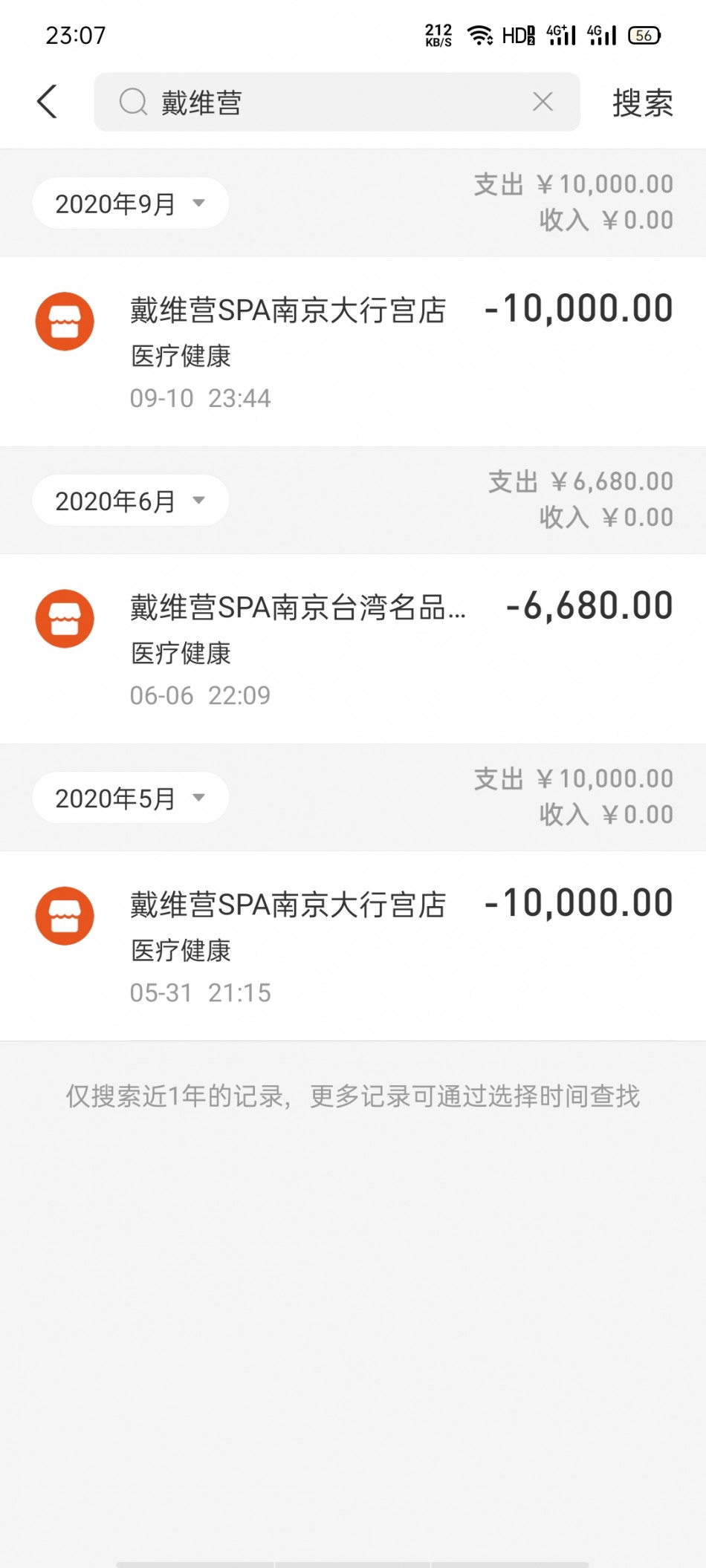
Task: Open the 09-10 23:44 transaction of -10,000.00
Action: [x=353, y=351]
